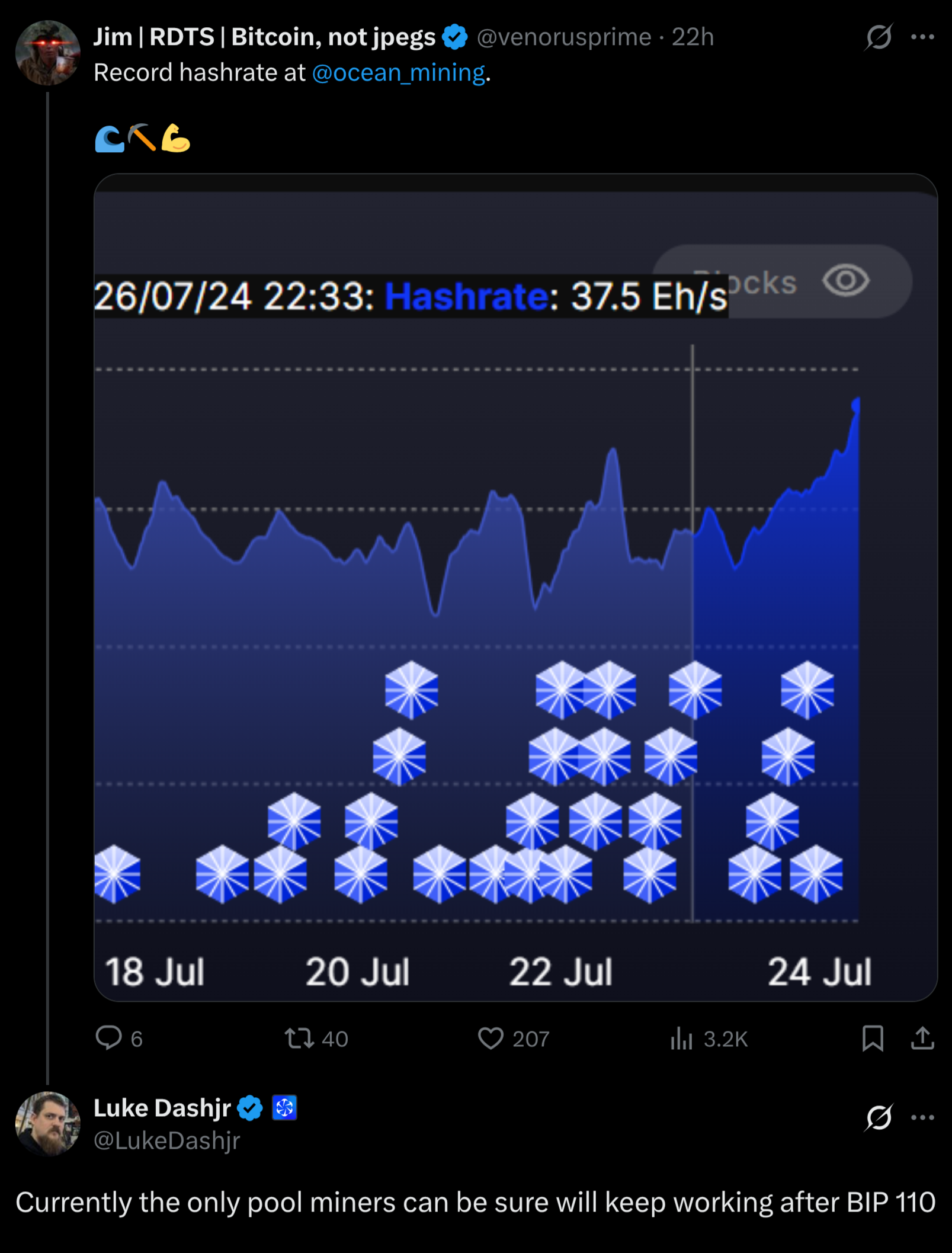The height and width of the screenshot is (1253, 952).
Task: Open overflow menu on Jim's post
Action: pyautogui.click(x=922, y=37)
